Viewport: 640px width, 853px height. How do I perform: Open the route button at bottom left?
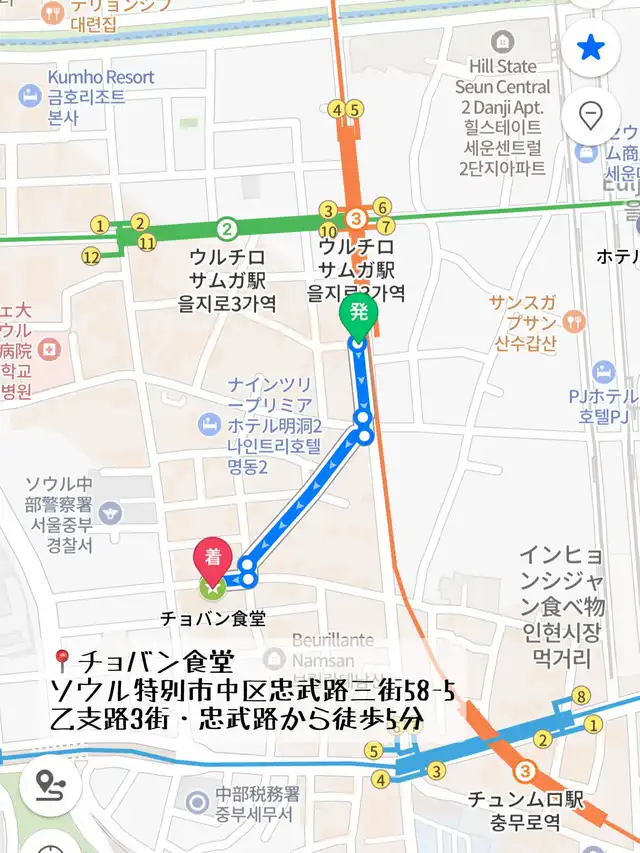click(51, 785)
